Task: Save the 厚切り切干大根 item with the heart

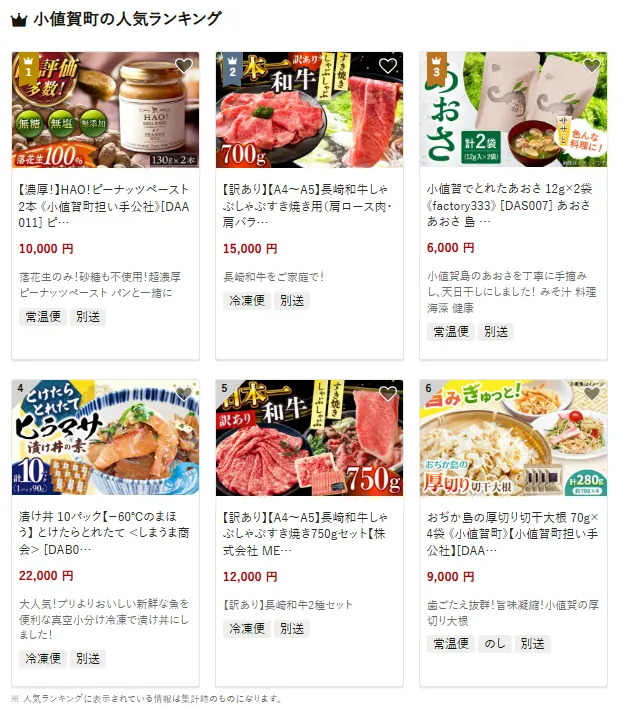Action: [591, 394]
